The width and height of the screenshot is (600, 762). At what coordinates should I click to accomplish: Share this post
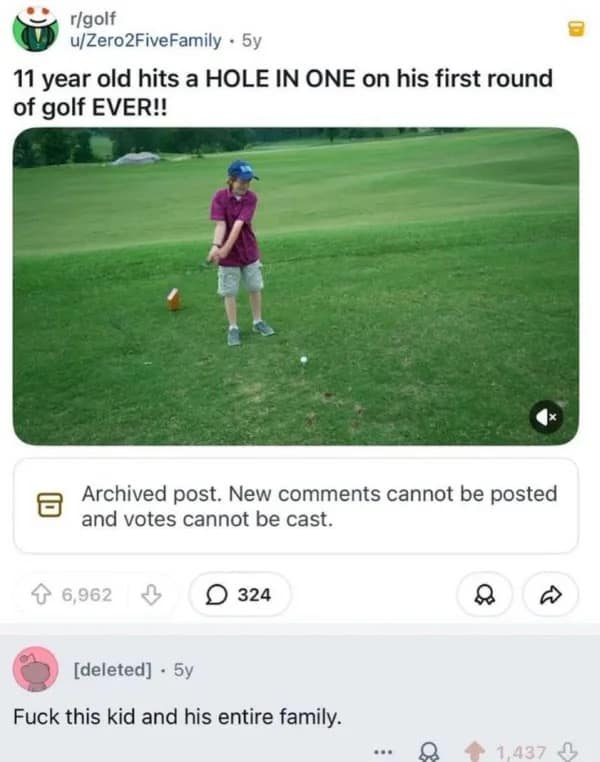click(549, 595)
